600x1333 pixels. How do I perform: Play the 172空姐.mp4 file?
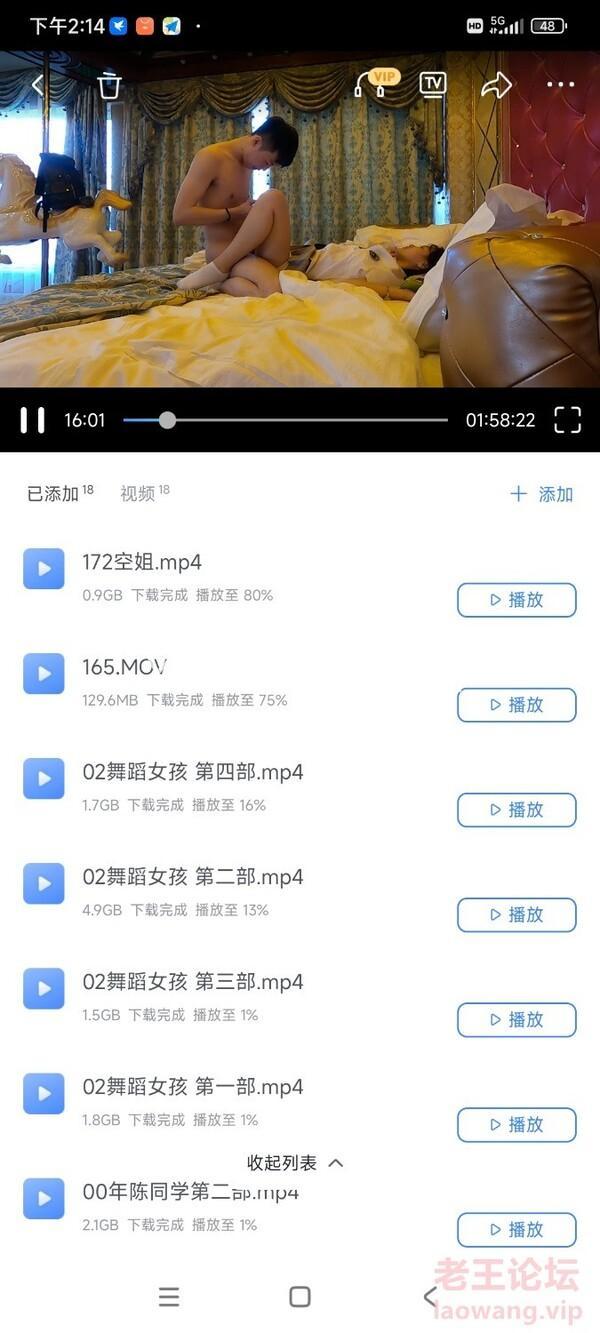pos(516,600)
